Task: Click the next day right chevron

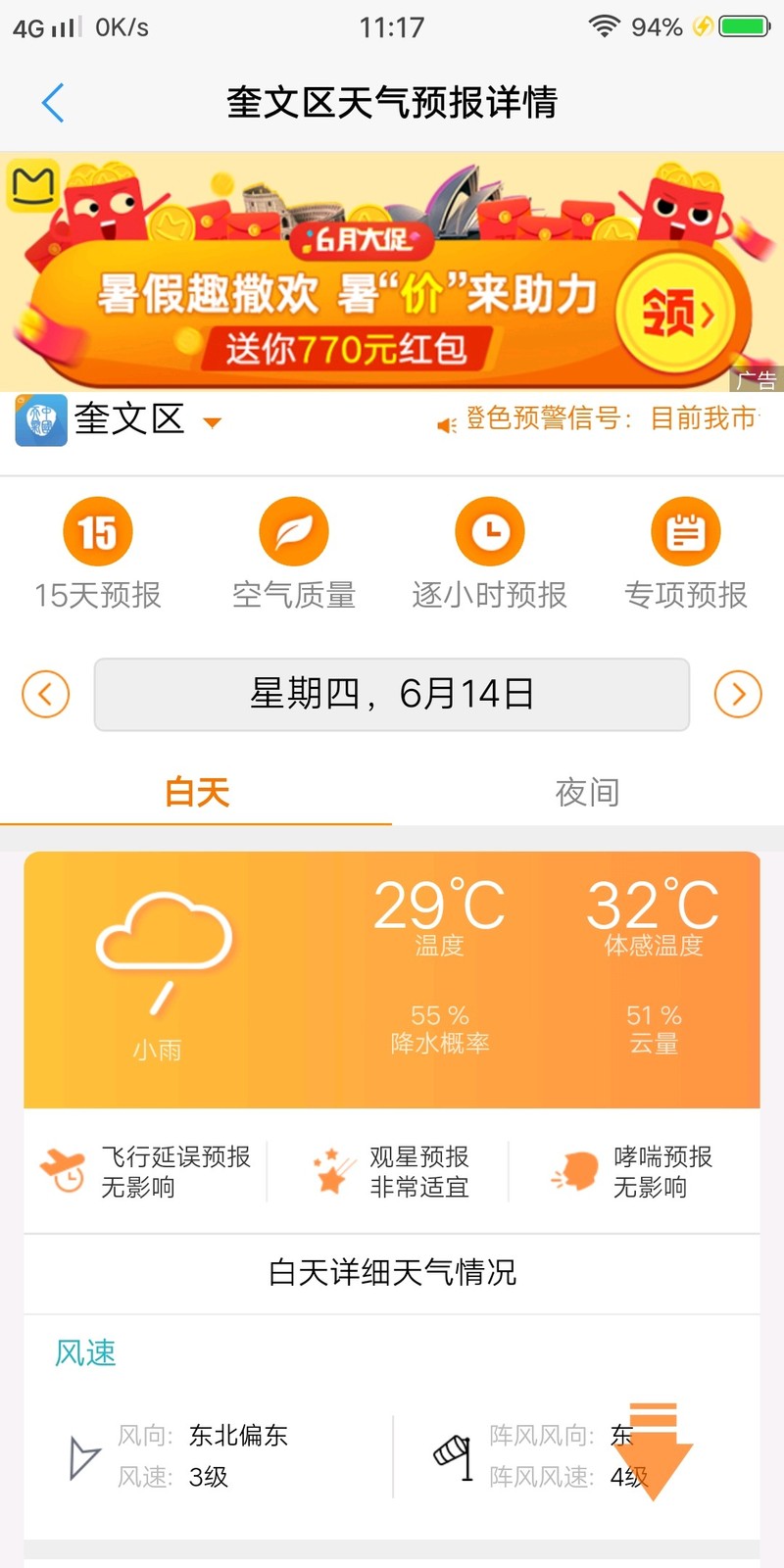Action: [738, 694]
